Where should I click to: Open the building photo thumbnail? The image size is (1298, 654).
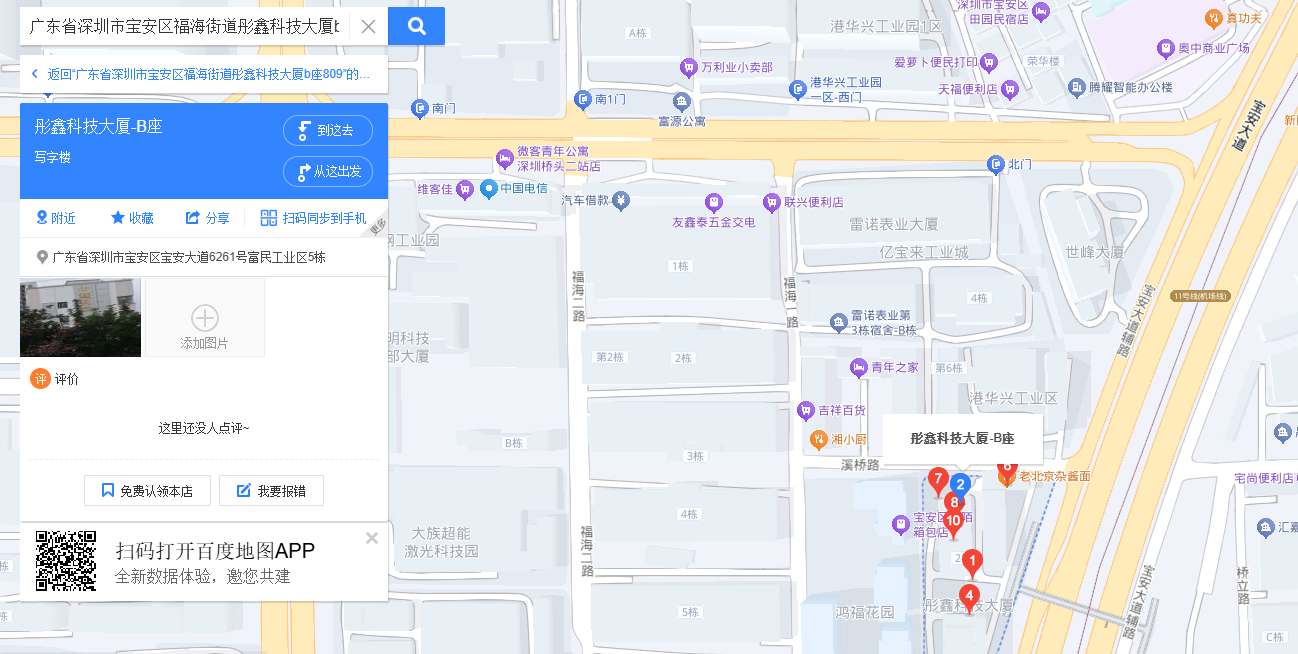pos(80,318)
